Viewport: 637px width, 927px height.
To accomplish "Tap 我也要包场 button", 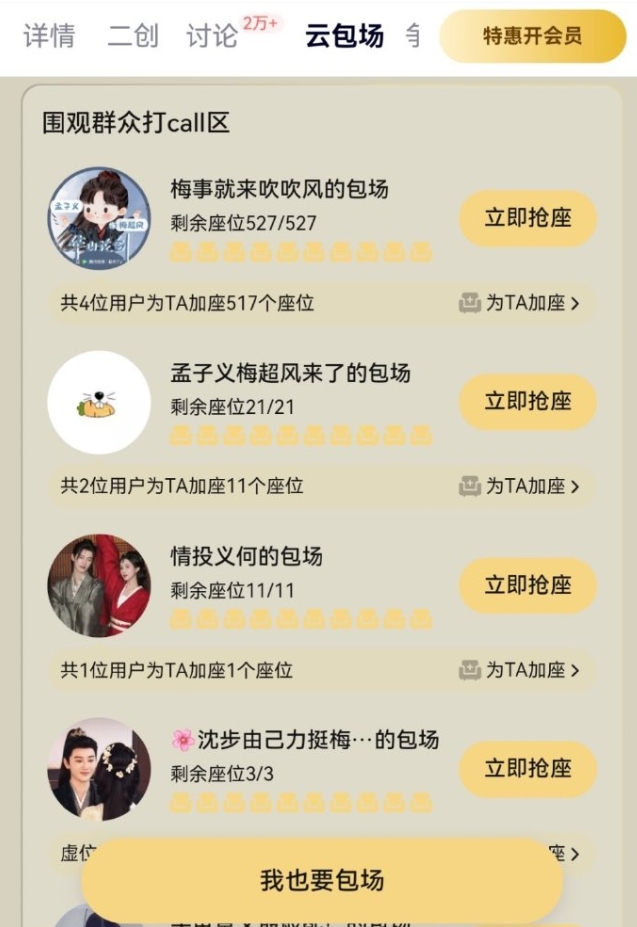I will tap(322, 880).
